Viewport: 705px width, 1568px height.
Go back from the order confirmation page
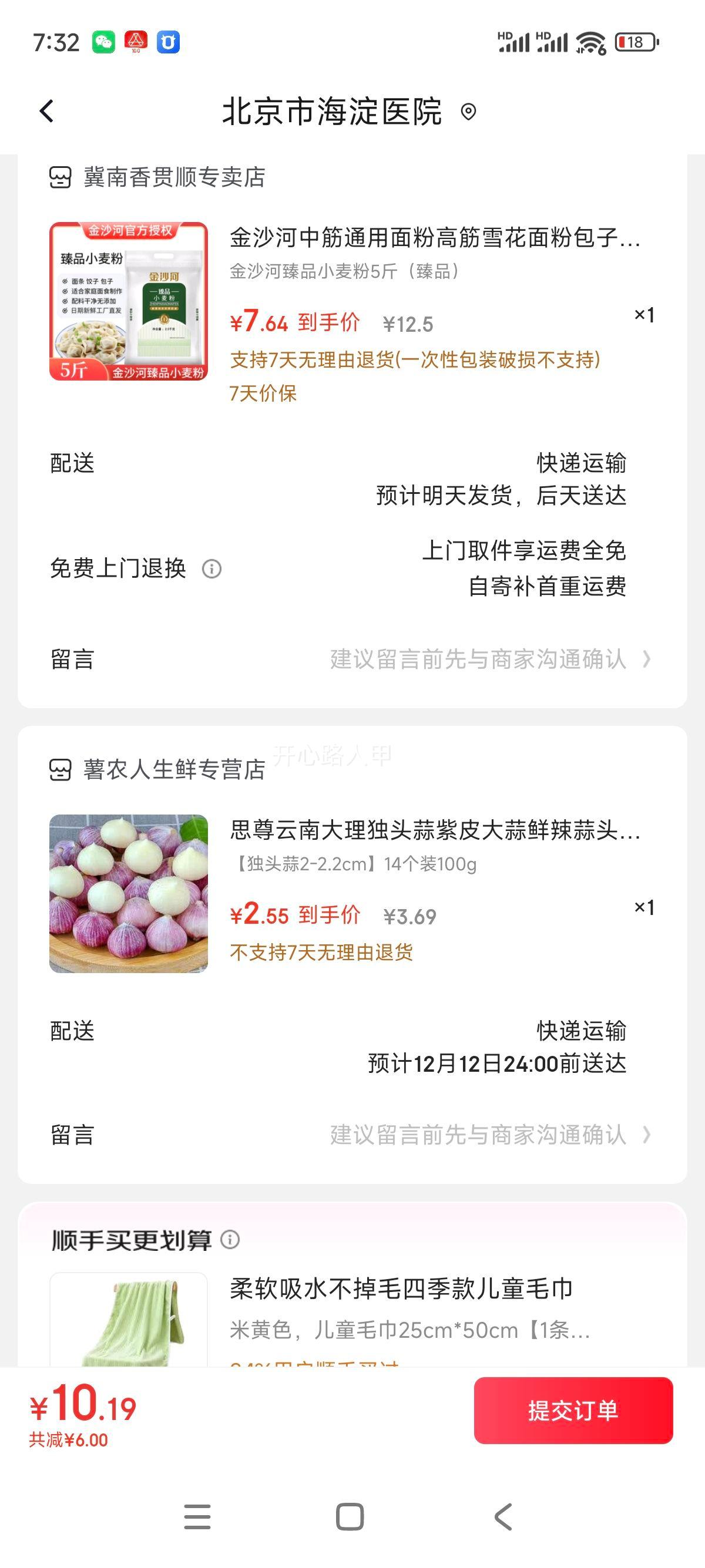coord(47,112)
